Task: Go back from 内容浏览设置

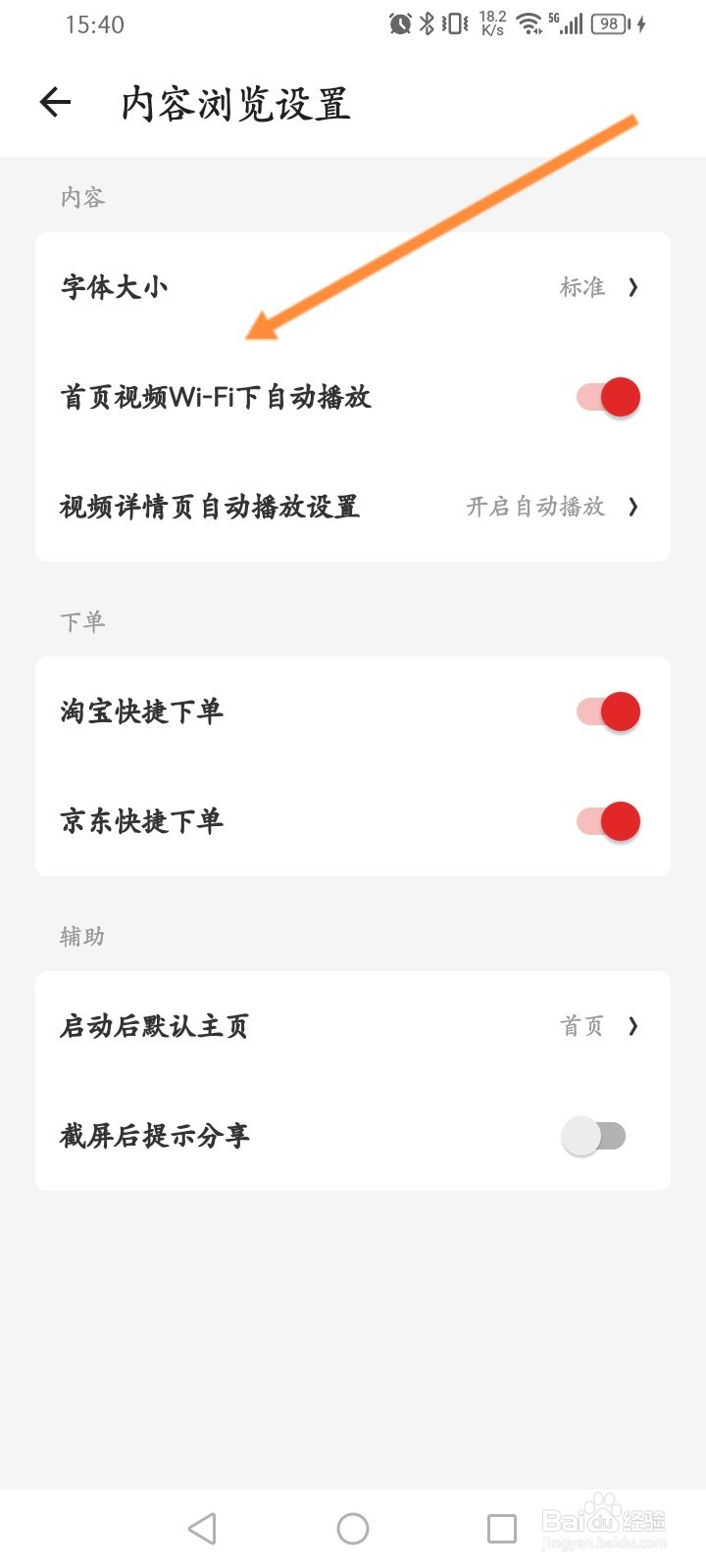Action: pyautogui.click(x=56, y=102)
